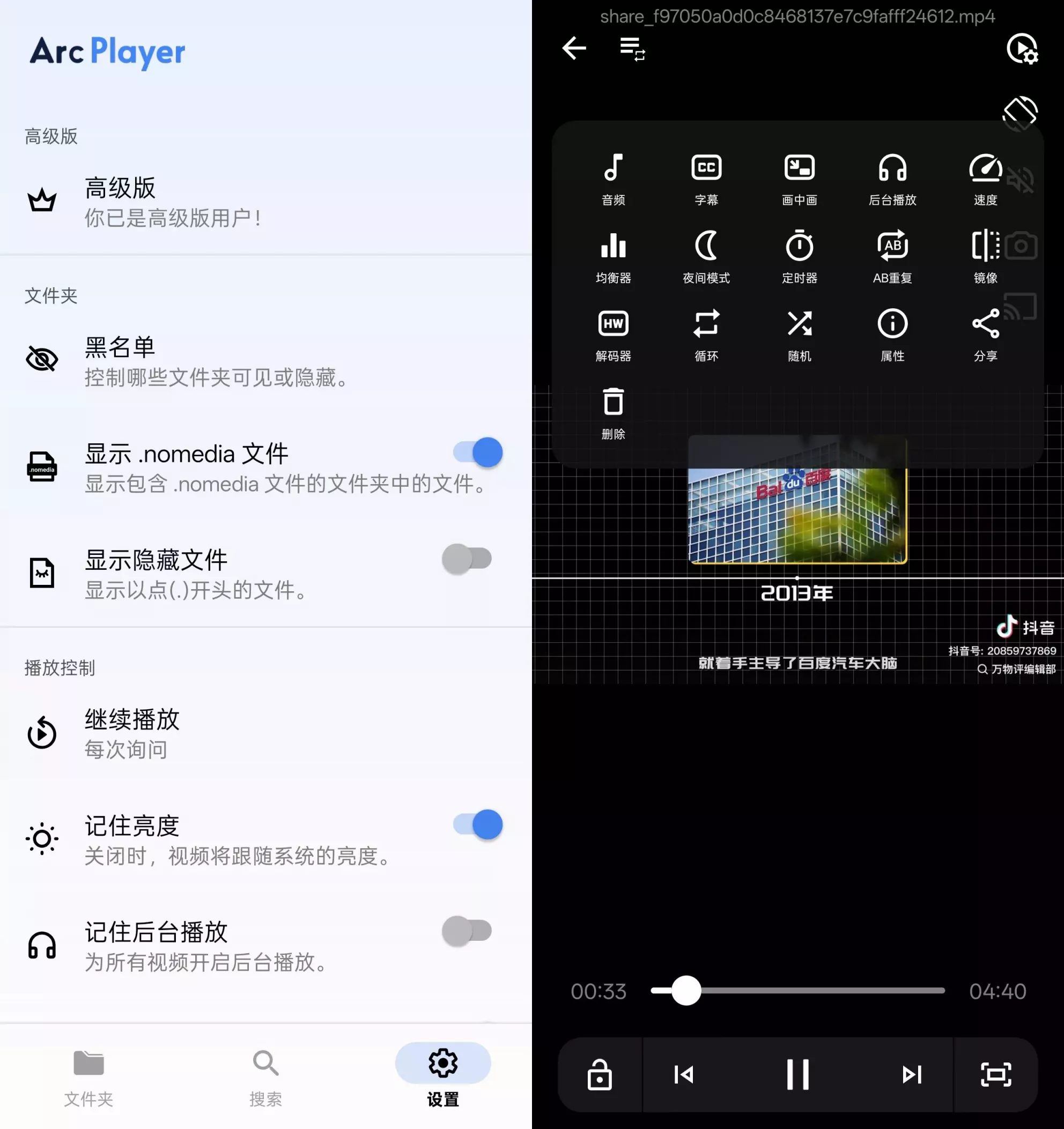Open player settings icon

pos(1022,49)
